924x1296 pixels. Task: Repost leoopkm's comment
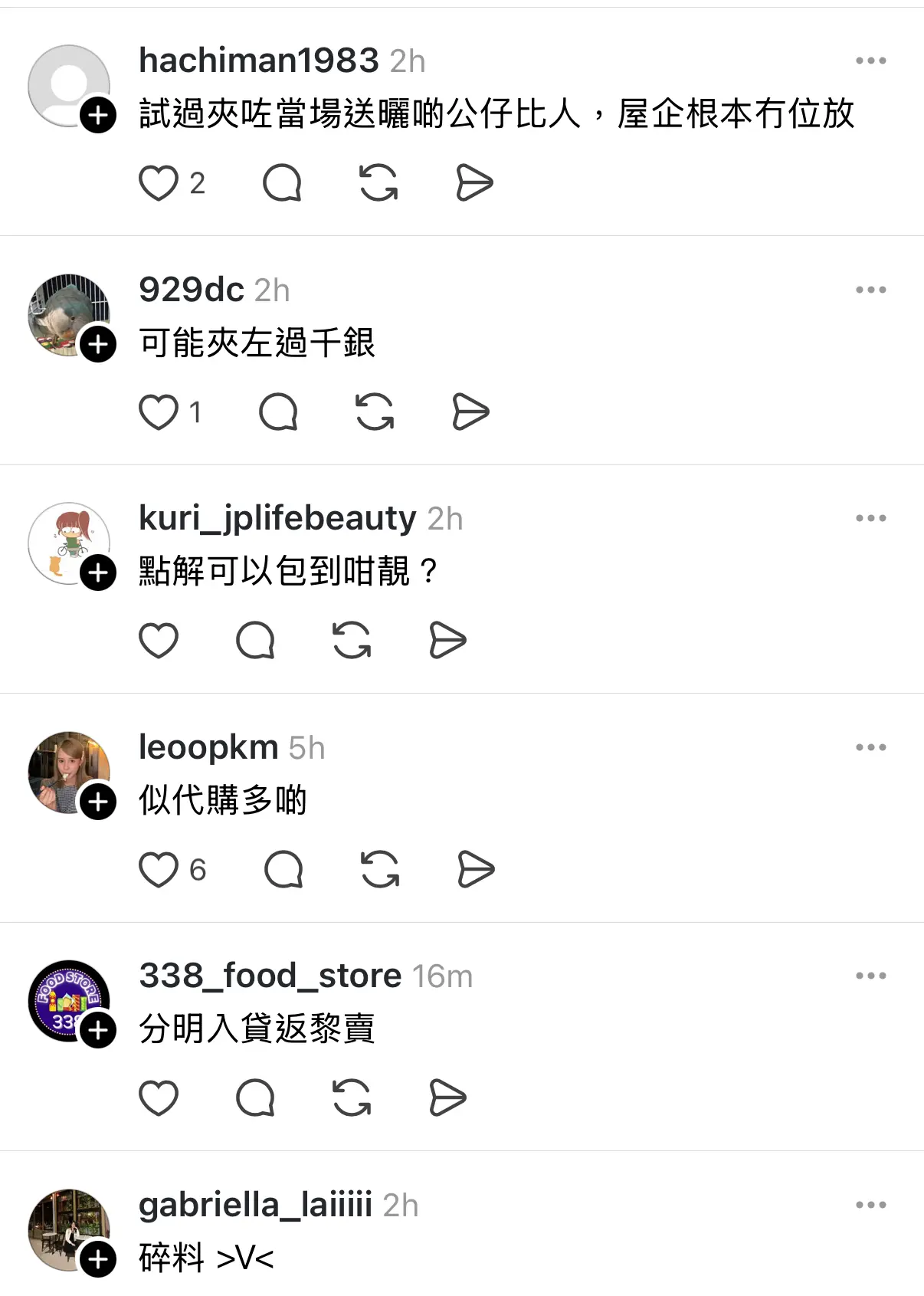(x=380, y=870)
